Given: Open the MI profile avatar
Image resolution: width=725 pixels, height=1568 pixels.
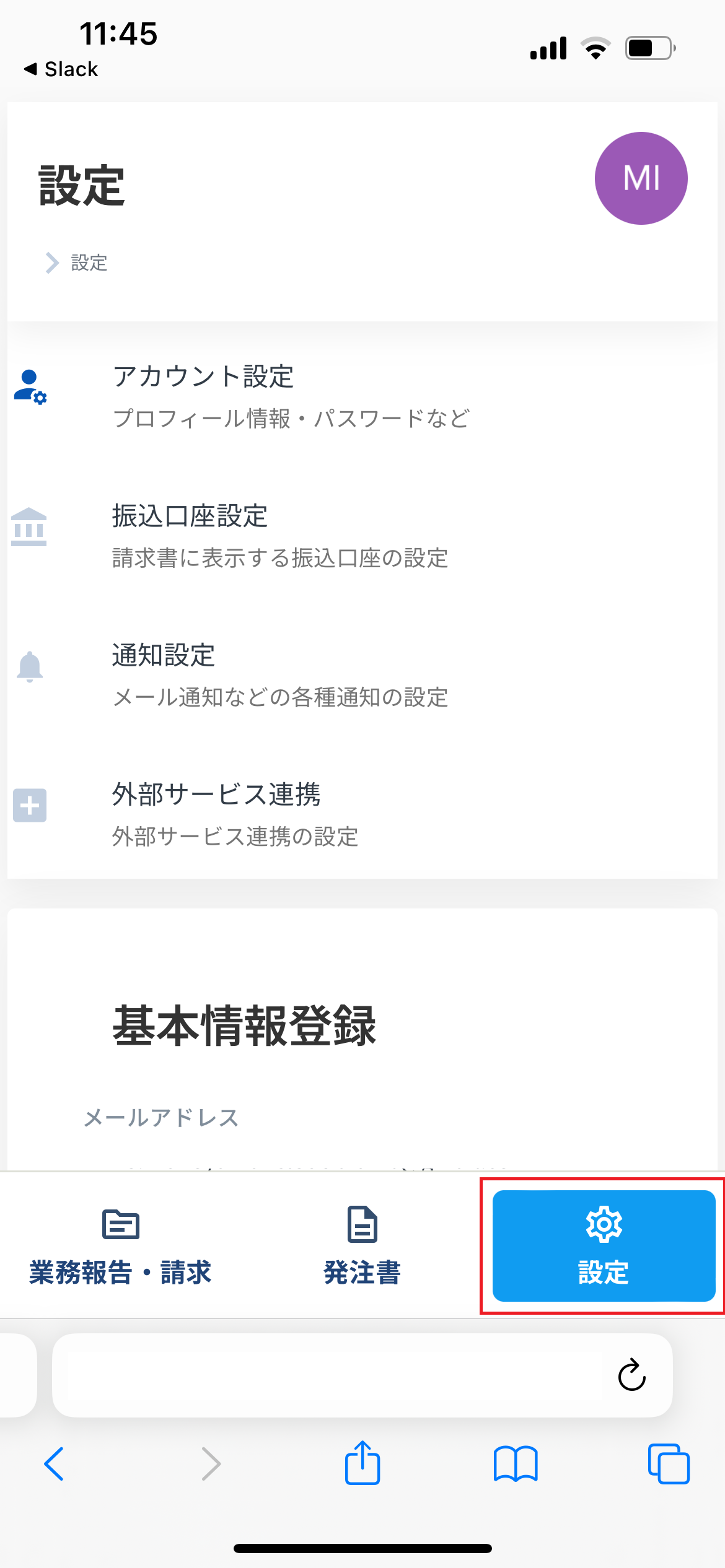Looking at the screenshot, I should point(641,178).
